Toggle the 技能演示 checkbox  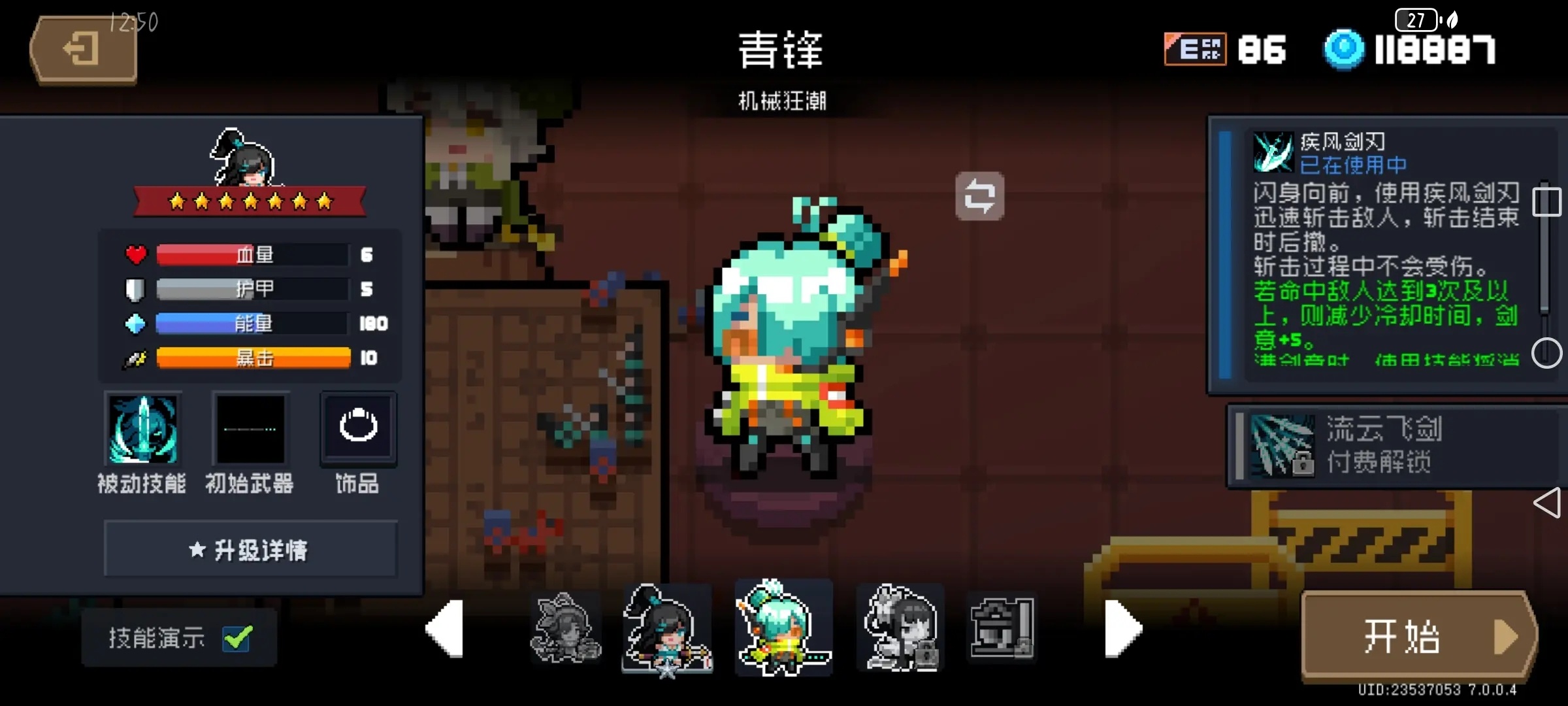click(238, 637)
